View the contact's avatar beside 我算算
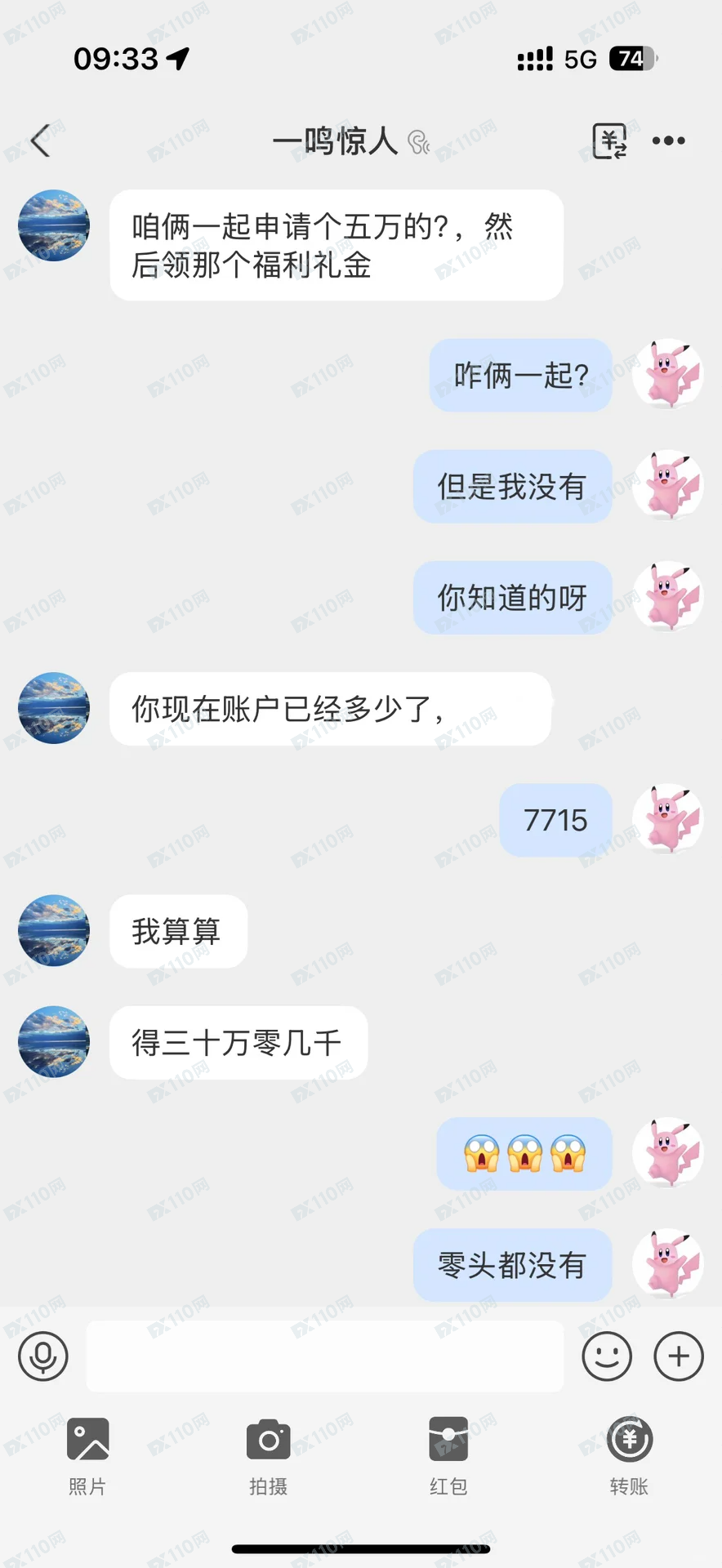The height and width of the screenshot is (1568, 722). click(54, 931)
